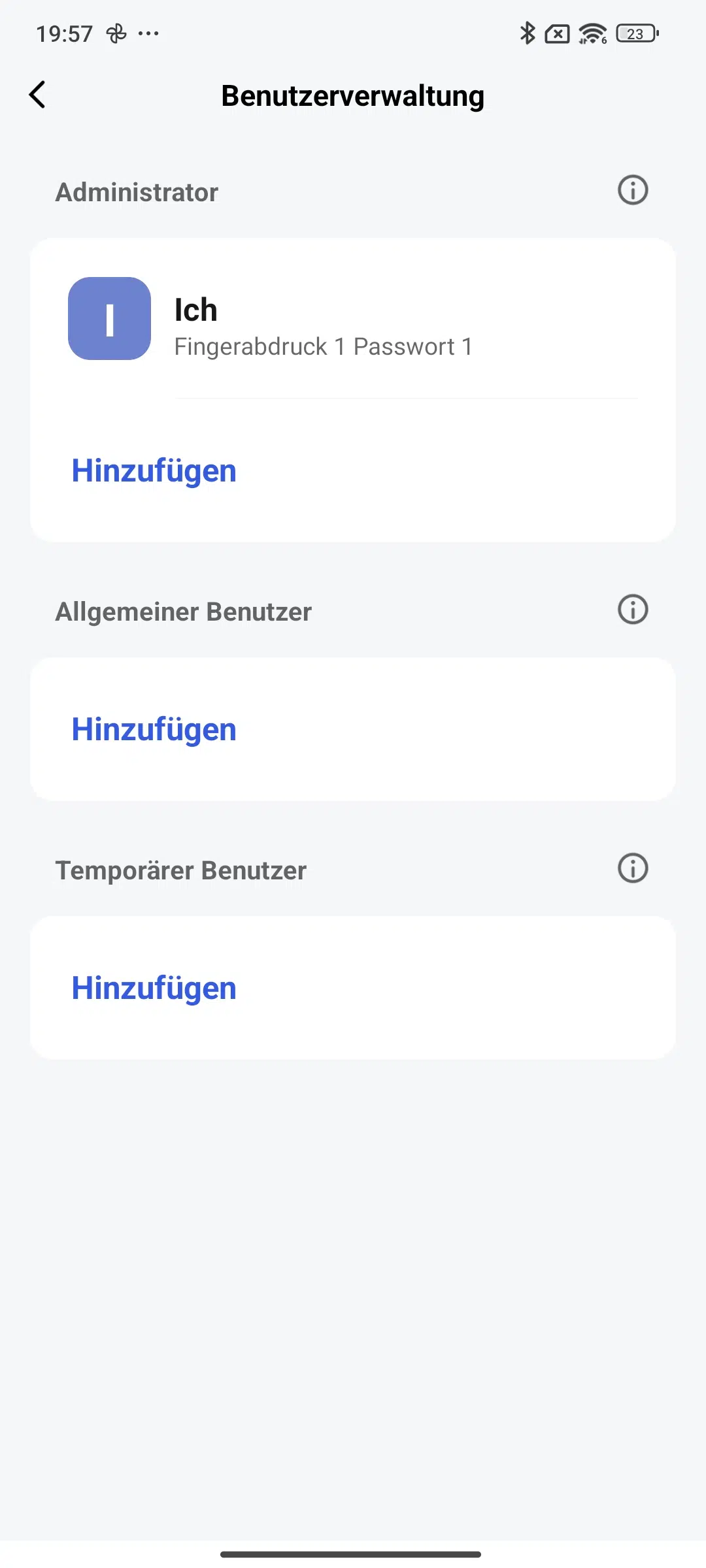
Task: Add a Temporärer Benutzer via Hinzufügen
Action: tap(154, 988)
